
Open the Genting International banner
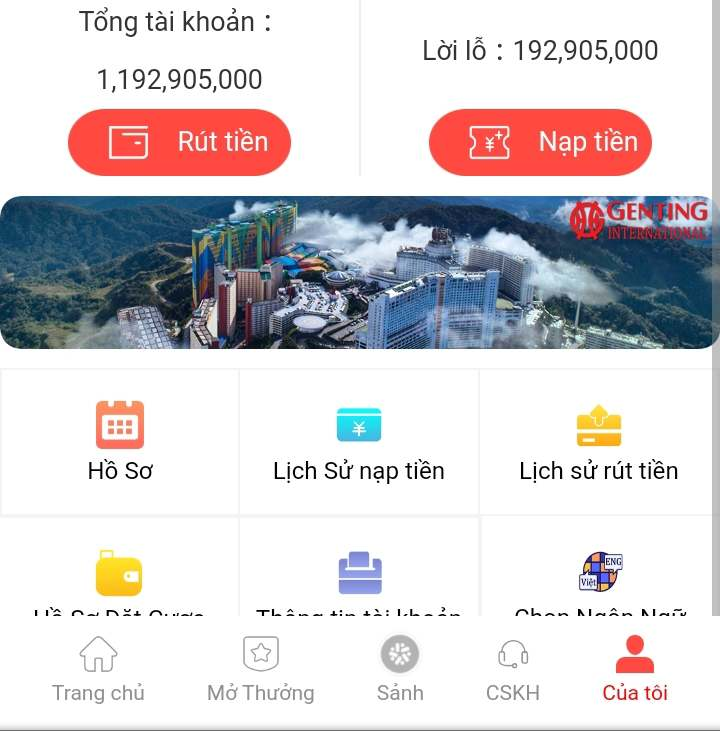pos(360,272)
